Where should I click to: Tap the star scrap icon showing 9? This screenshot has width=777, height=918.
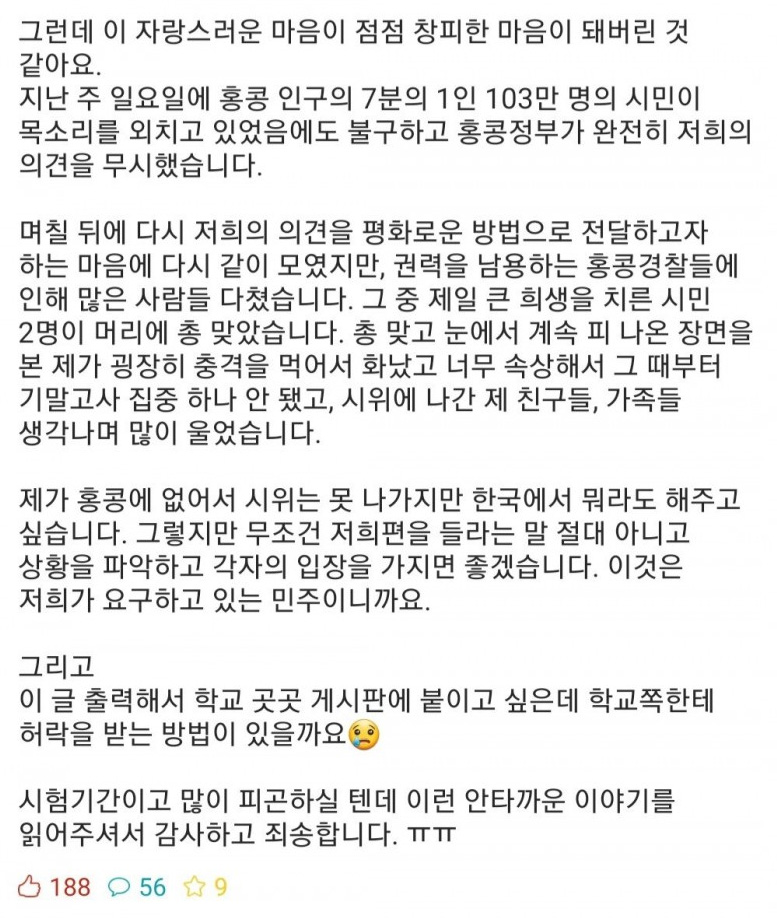[x=193, y=886]
